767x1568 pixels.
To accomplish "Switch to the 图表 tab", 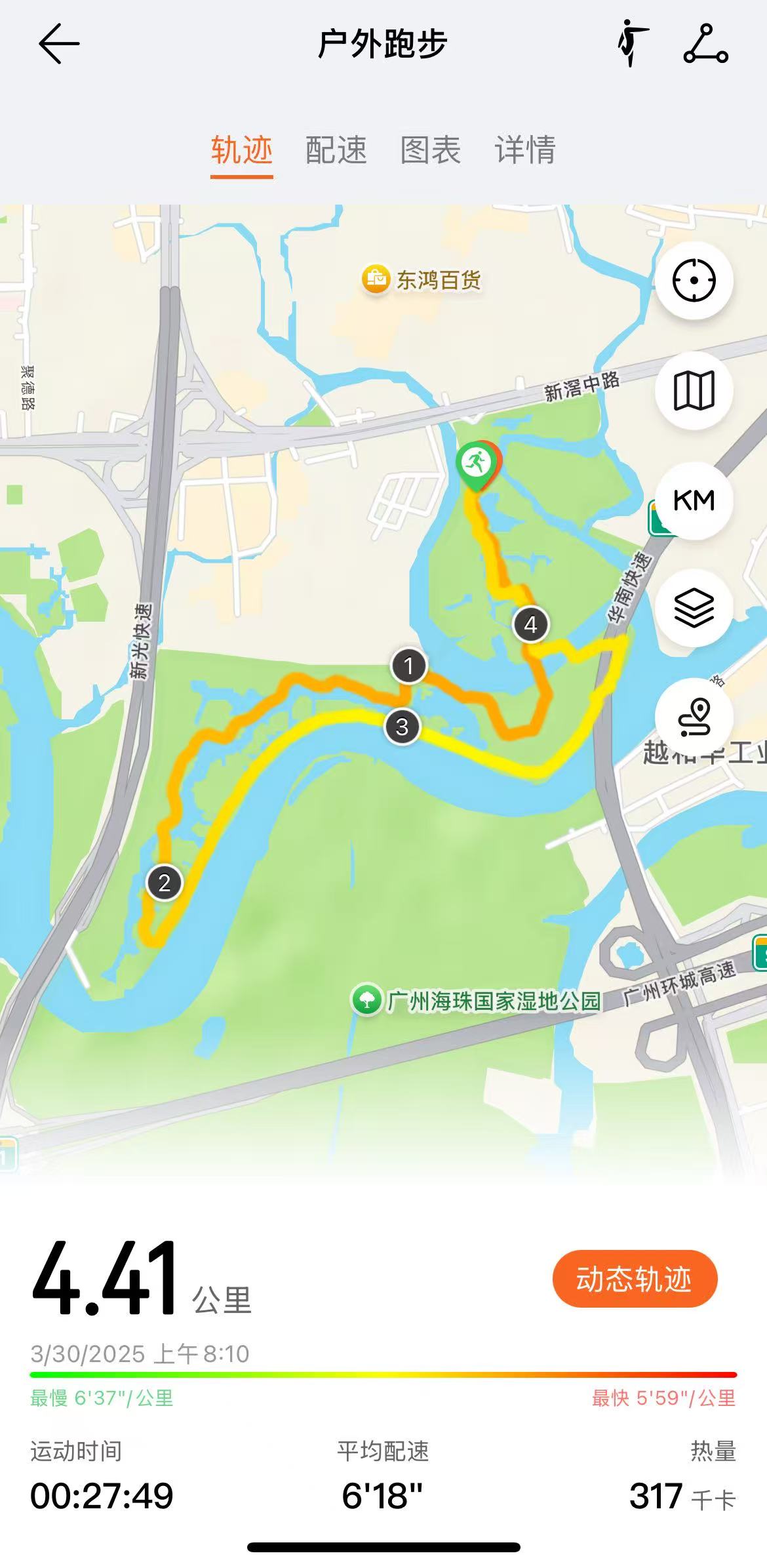I will (x=431, y=150).
